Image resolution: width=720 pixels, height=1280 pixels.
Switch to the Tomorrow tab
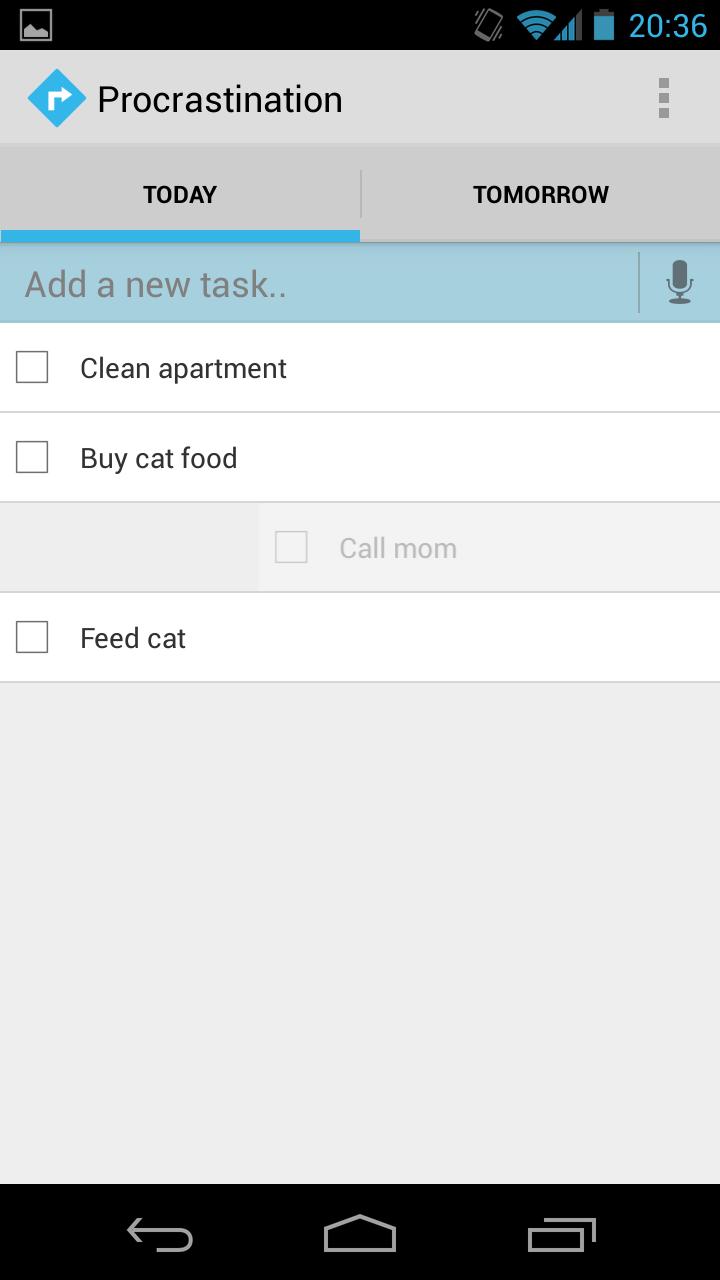540,194
